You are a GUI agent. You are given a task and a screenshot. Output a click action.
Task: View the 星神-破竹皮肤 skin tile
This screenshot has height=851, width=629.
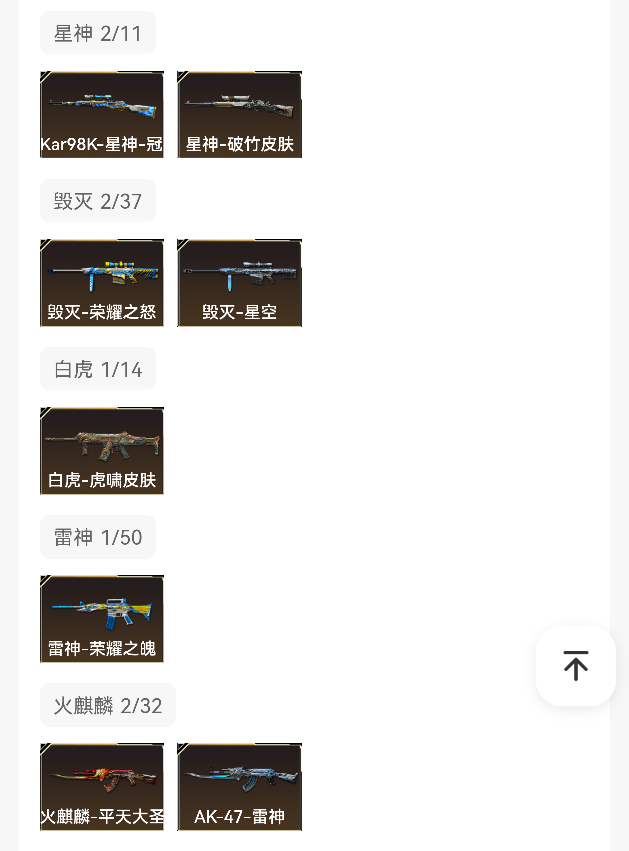tap(239, 115)
